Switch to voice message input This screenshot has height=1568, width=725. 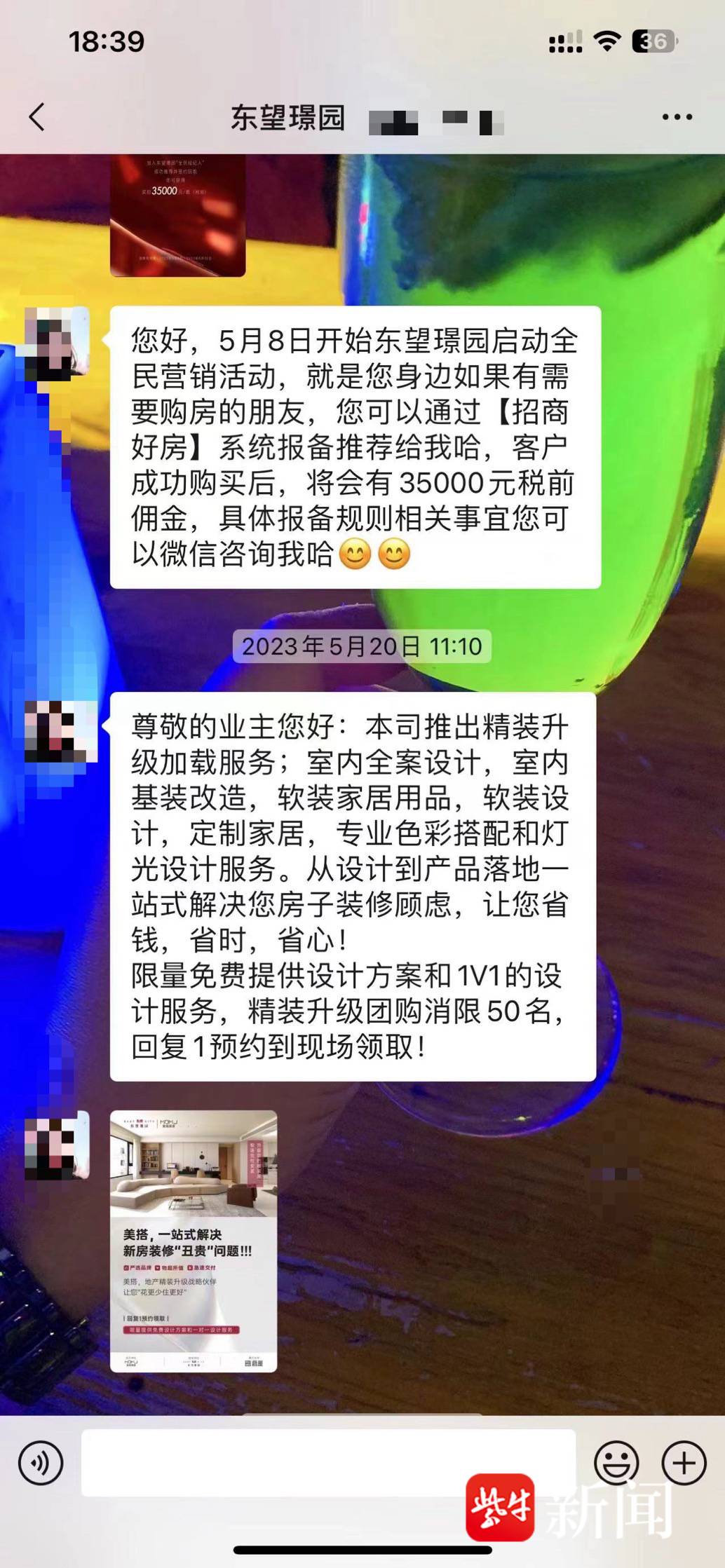(41, 1463)
